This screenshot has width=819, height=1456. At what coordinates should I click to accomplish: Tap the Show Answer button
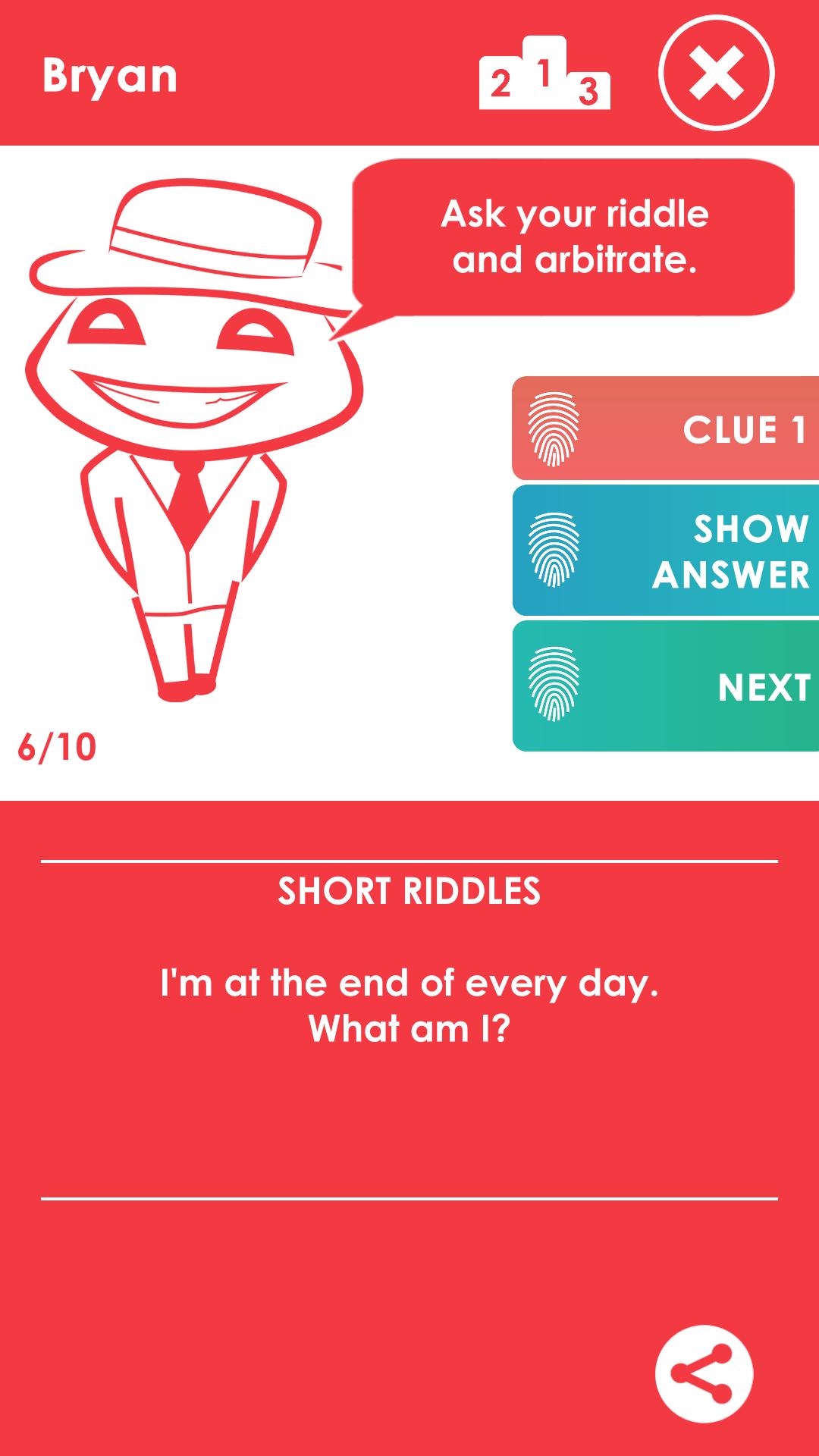666,551
